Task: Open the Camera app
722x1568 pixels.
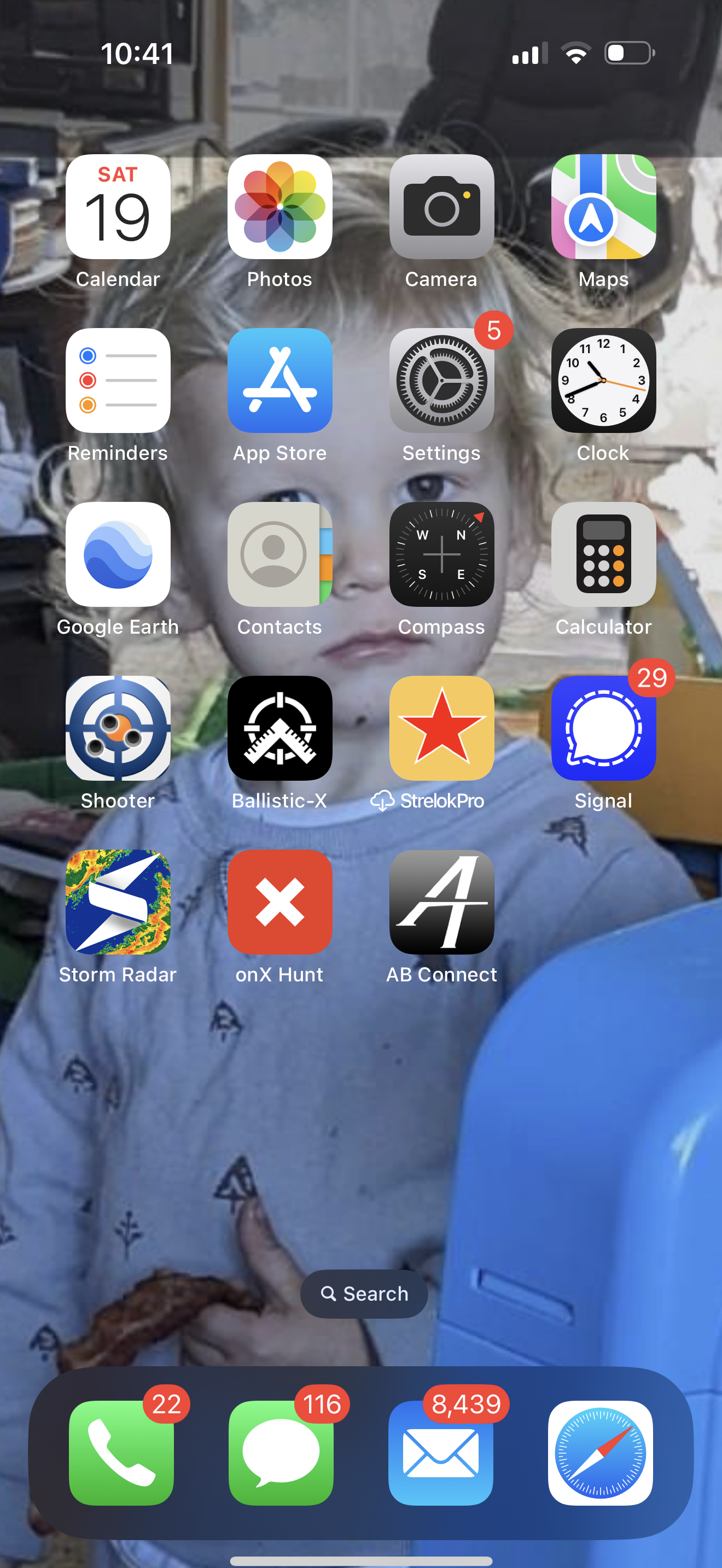Action: pos(441,207)
